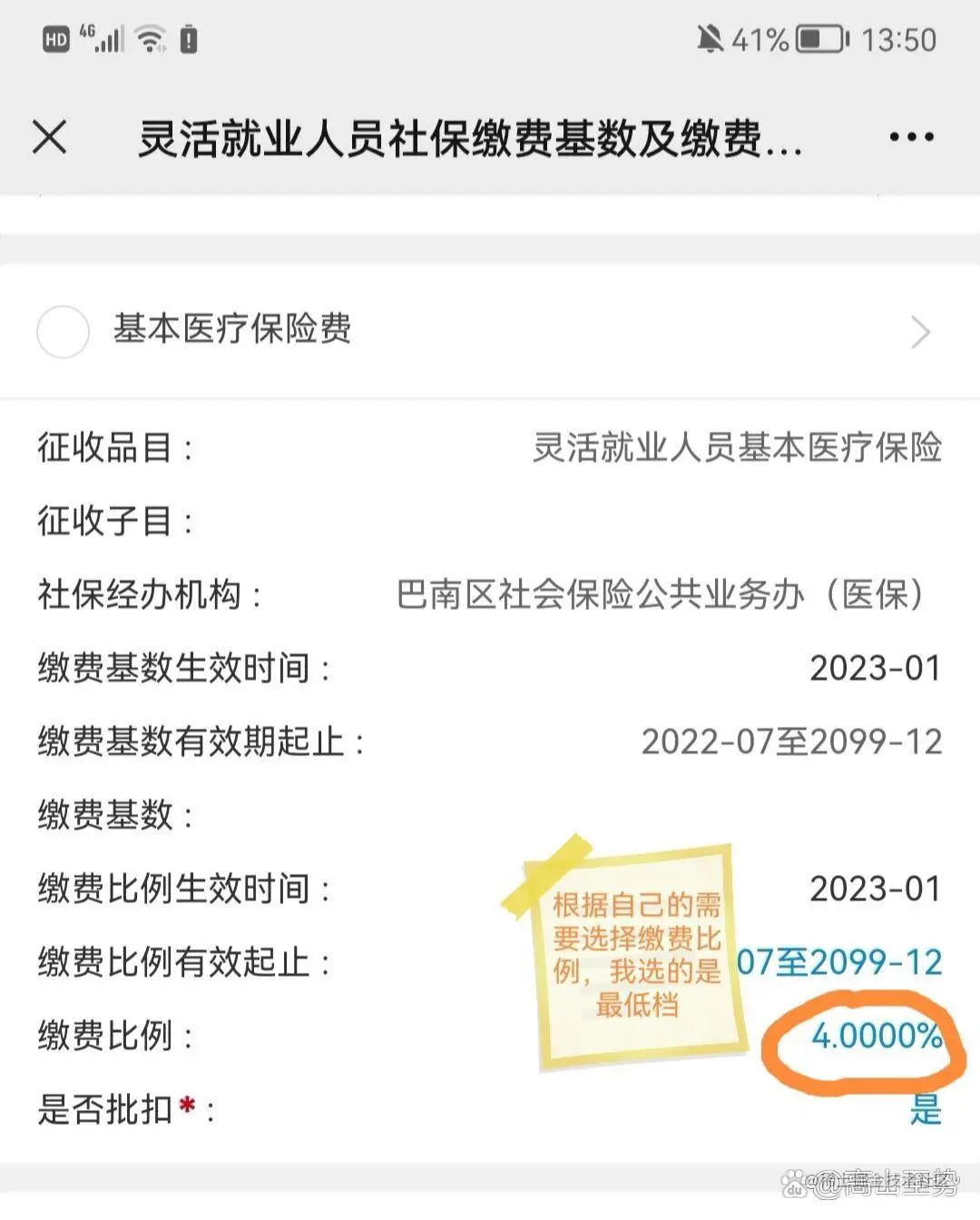Select the 基本医疗保险费 radio button
The height and width of the screenshot is (1220, 980).
63,331
